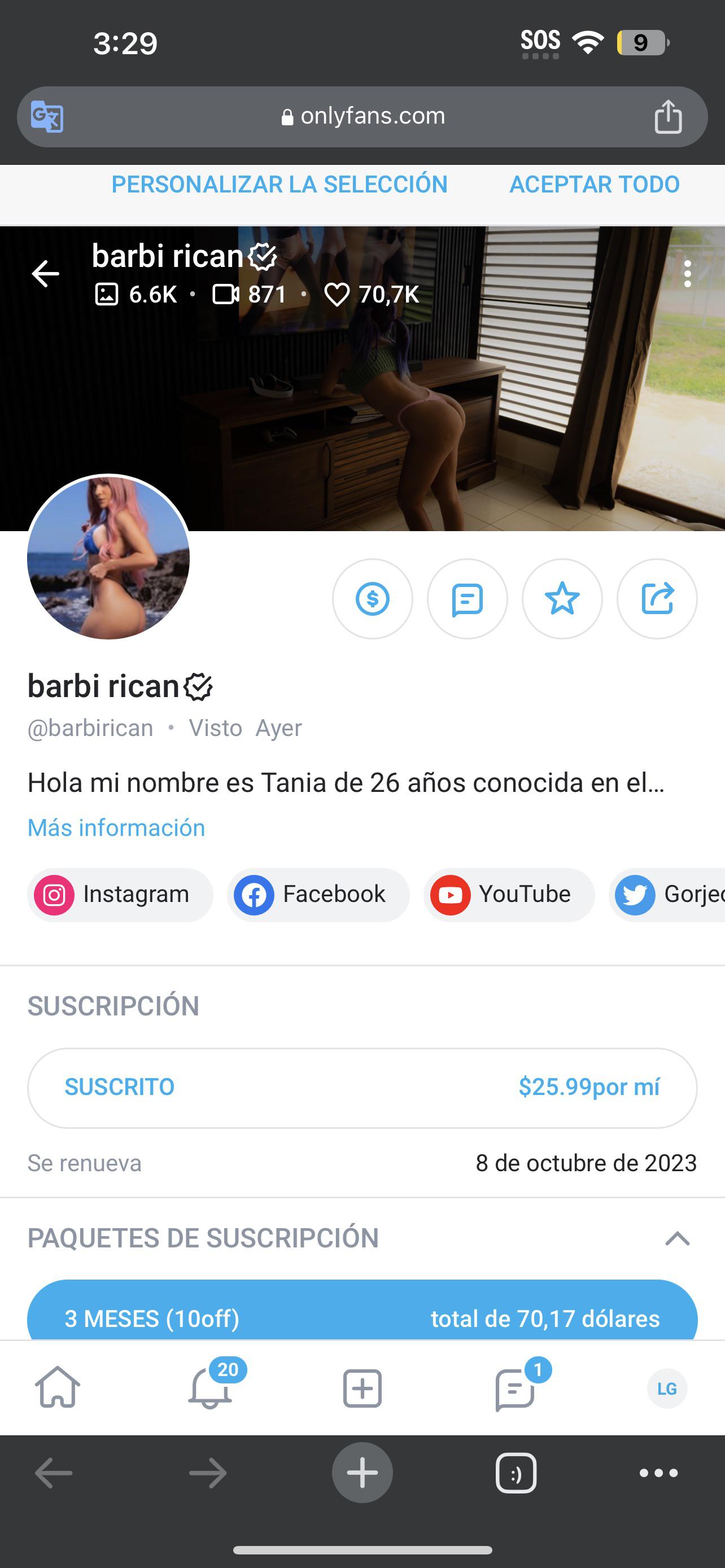Open the LG account avatar

click(x=667, y=1389)
